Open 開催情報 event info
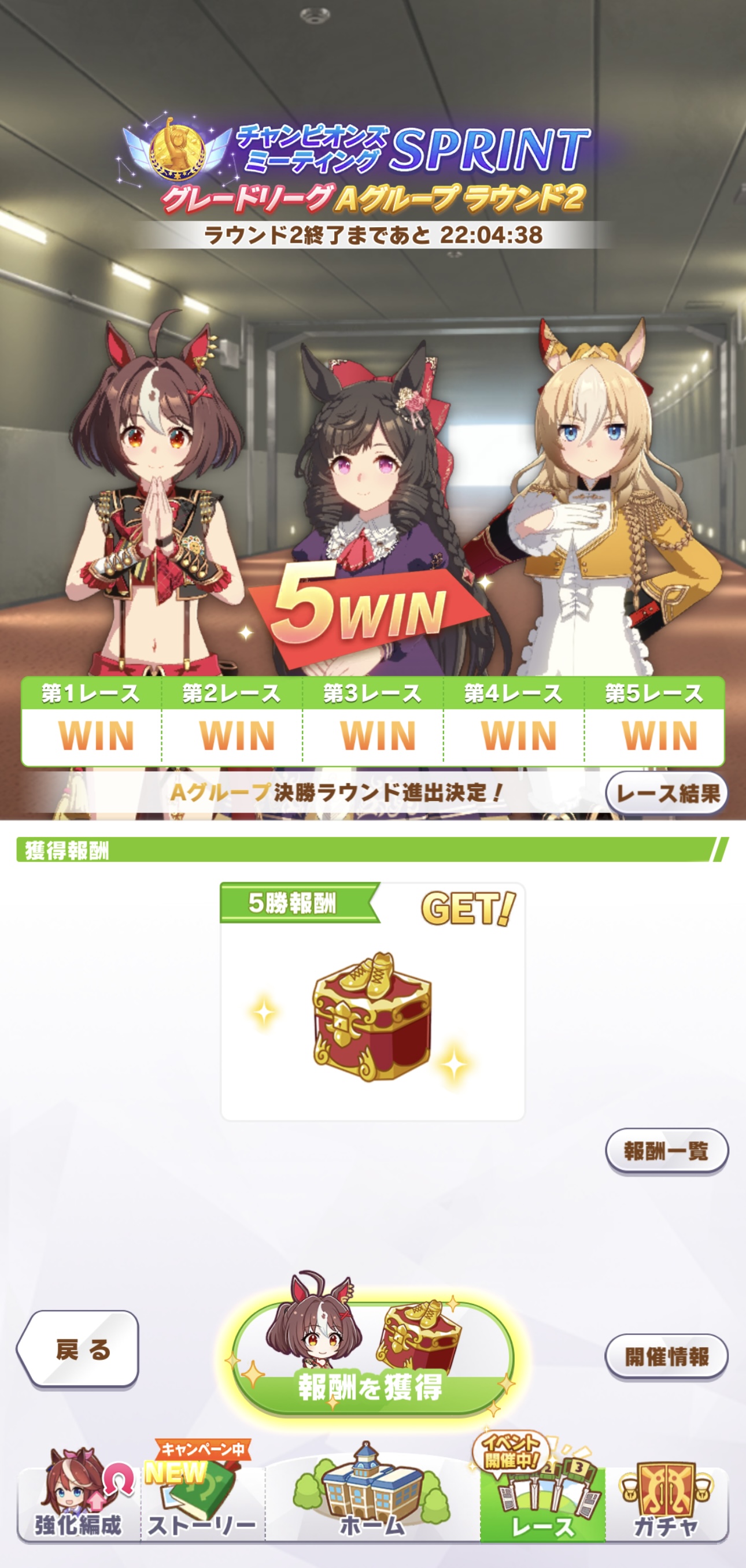The width and height of the screenshot is (746, 1568). (x=666, y=1357)
